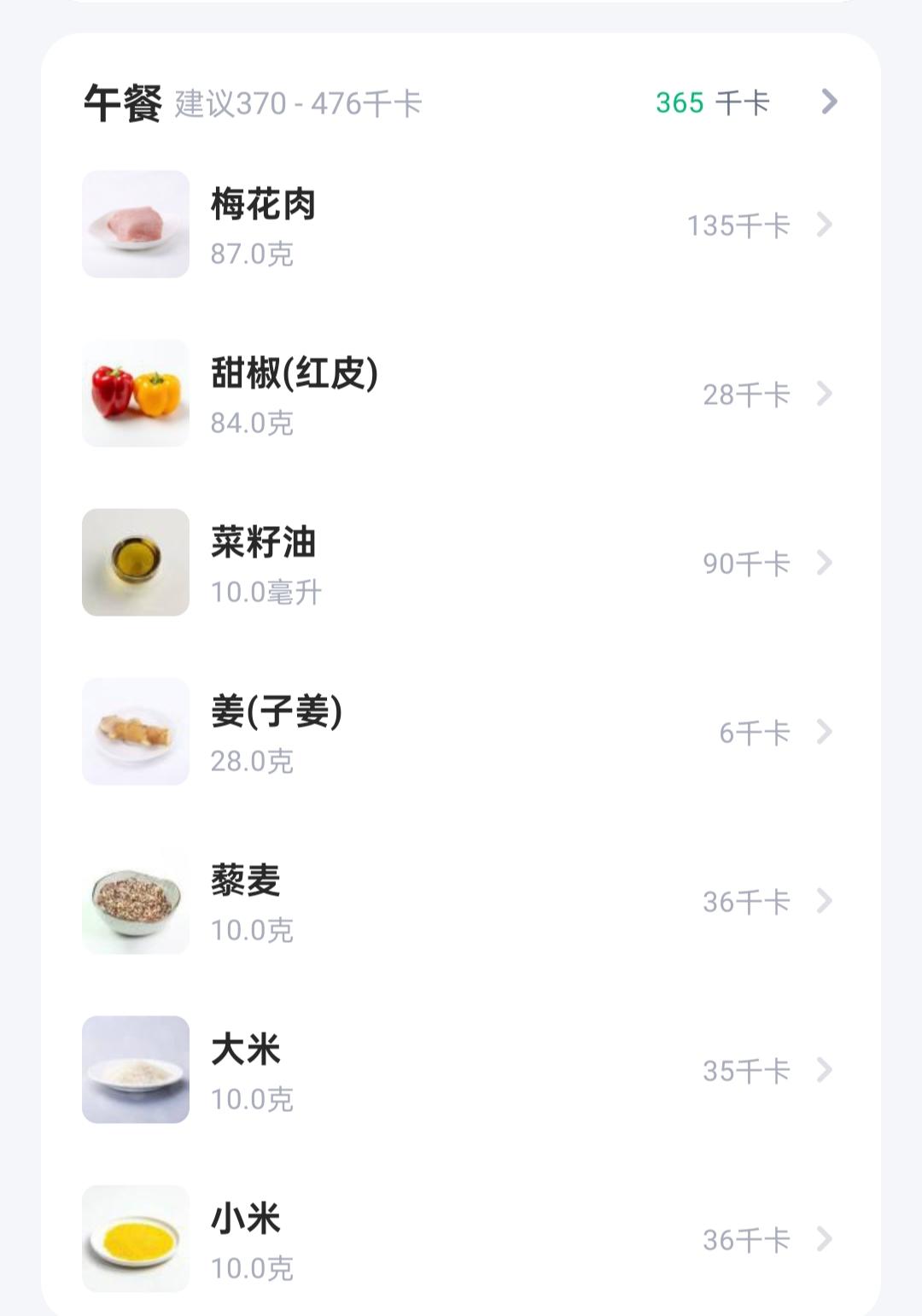Expand the 菜籽油 row chevron
Screen dimensions: 922x1316
pyautogui.click(x=825, y=562)
